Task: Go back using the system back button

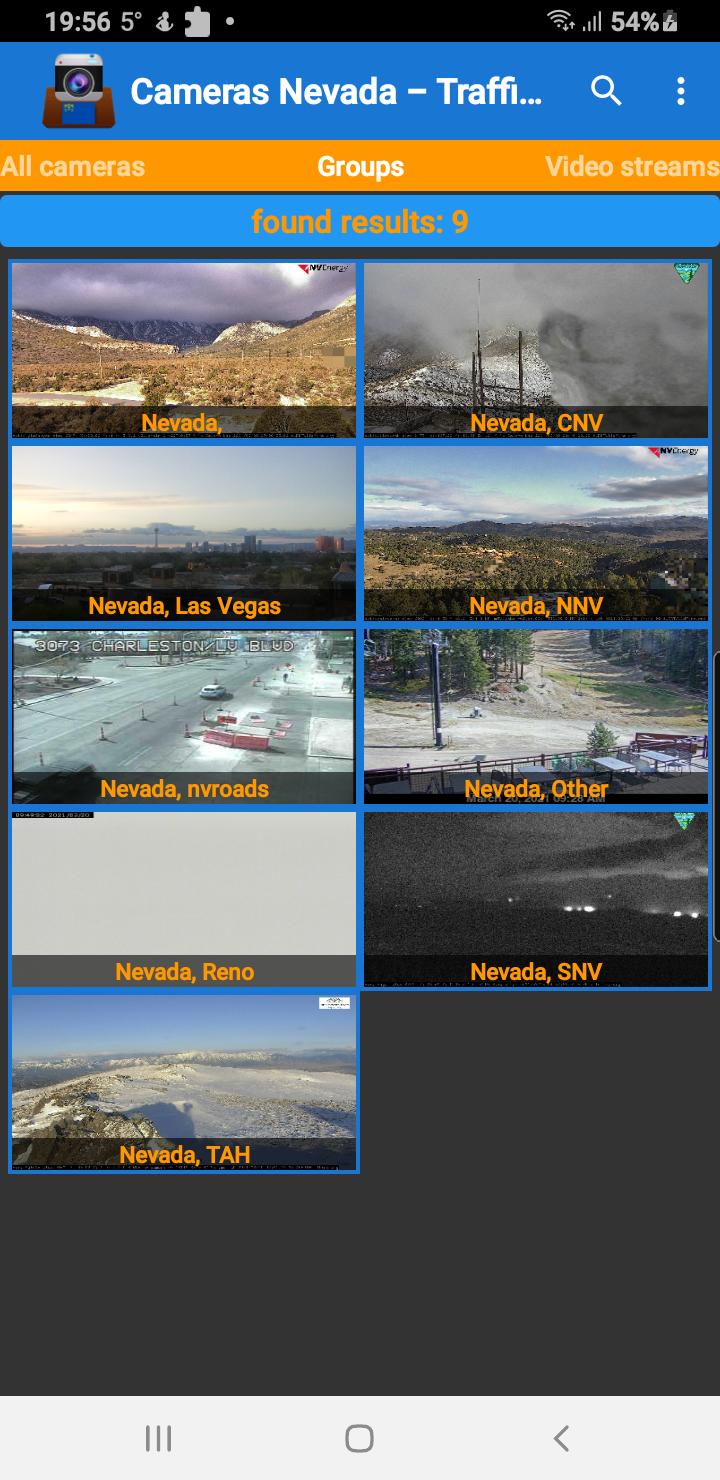Action: 561,1439
